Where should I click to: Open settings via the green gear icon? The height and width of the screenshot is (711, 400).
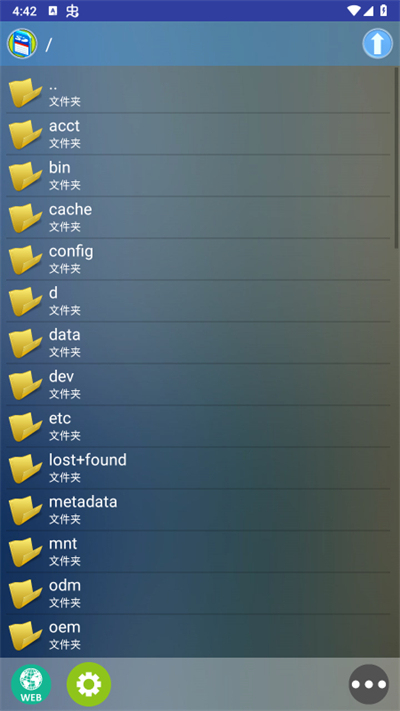point(89,684)
